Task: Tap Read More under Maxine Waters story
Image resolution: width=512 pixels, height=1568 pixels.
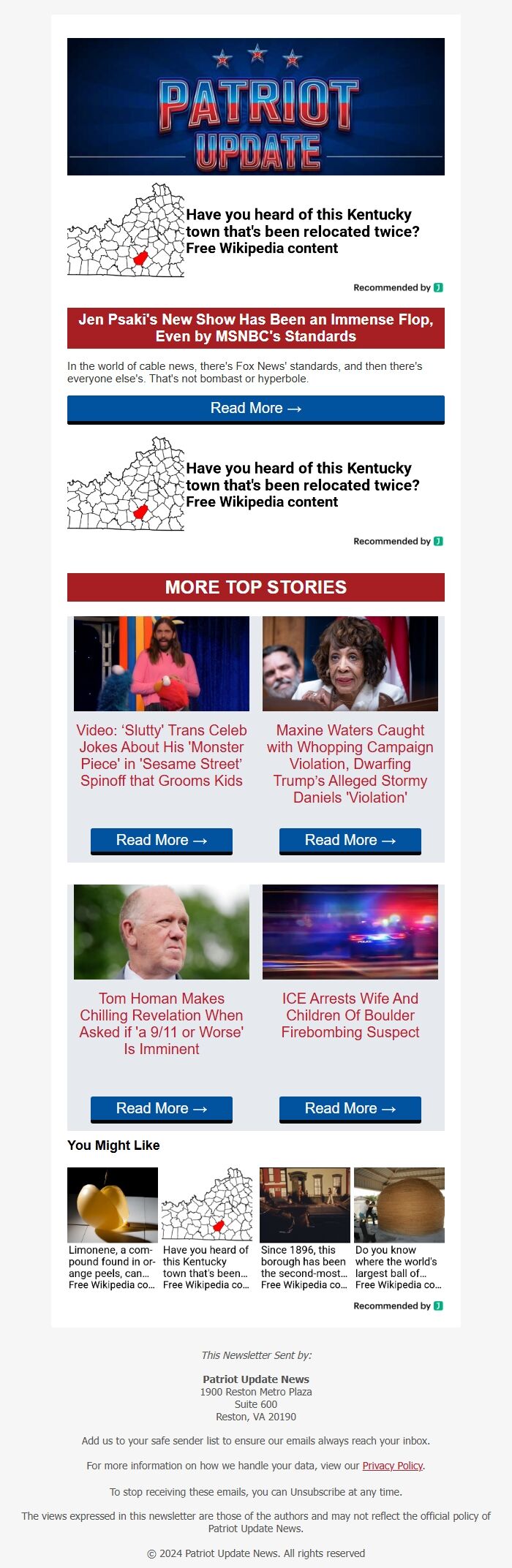Action: (x=350, y=840)
